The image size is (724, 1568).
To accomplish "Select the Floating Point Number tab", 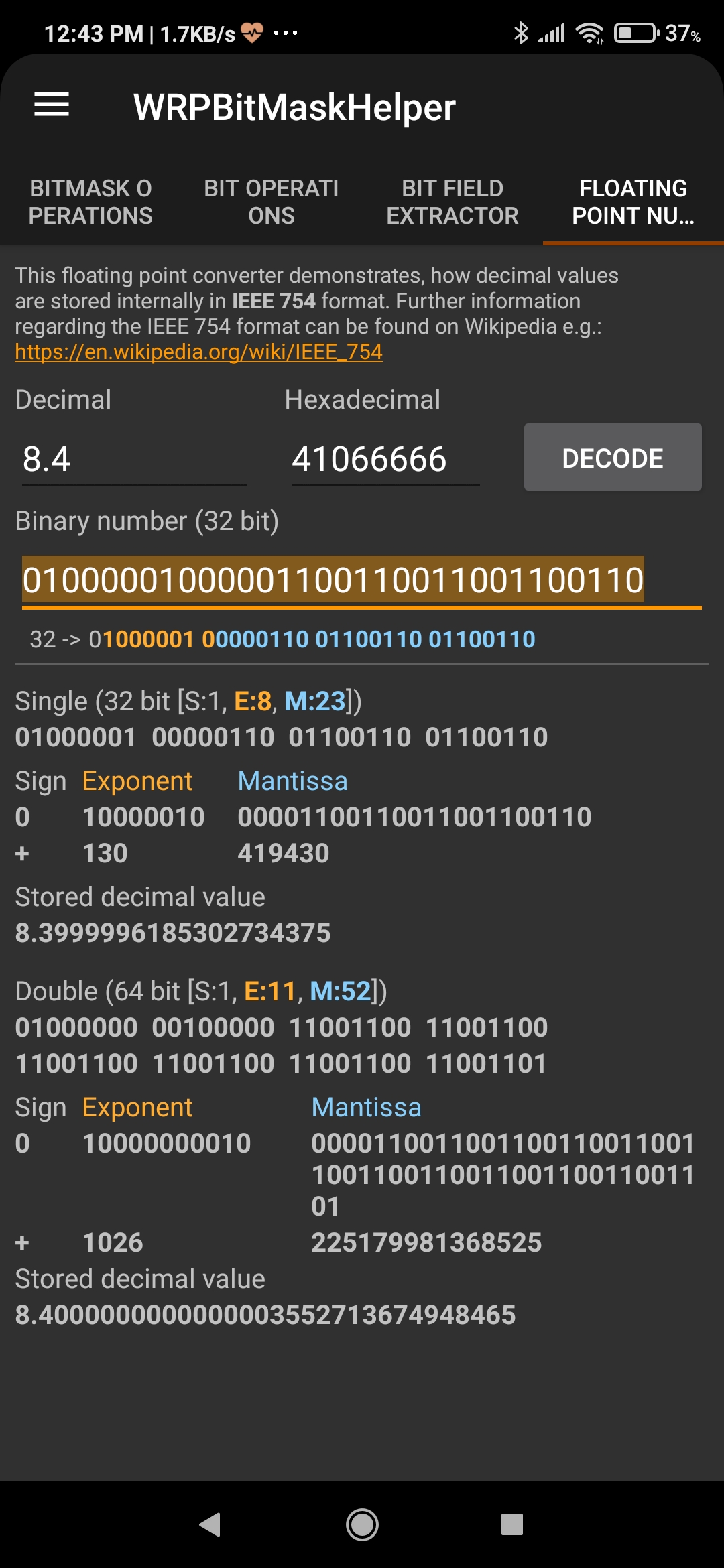I will click(633, 202).
